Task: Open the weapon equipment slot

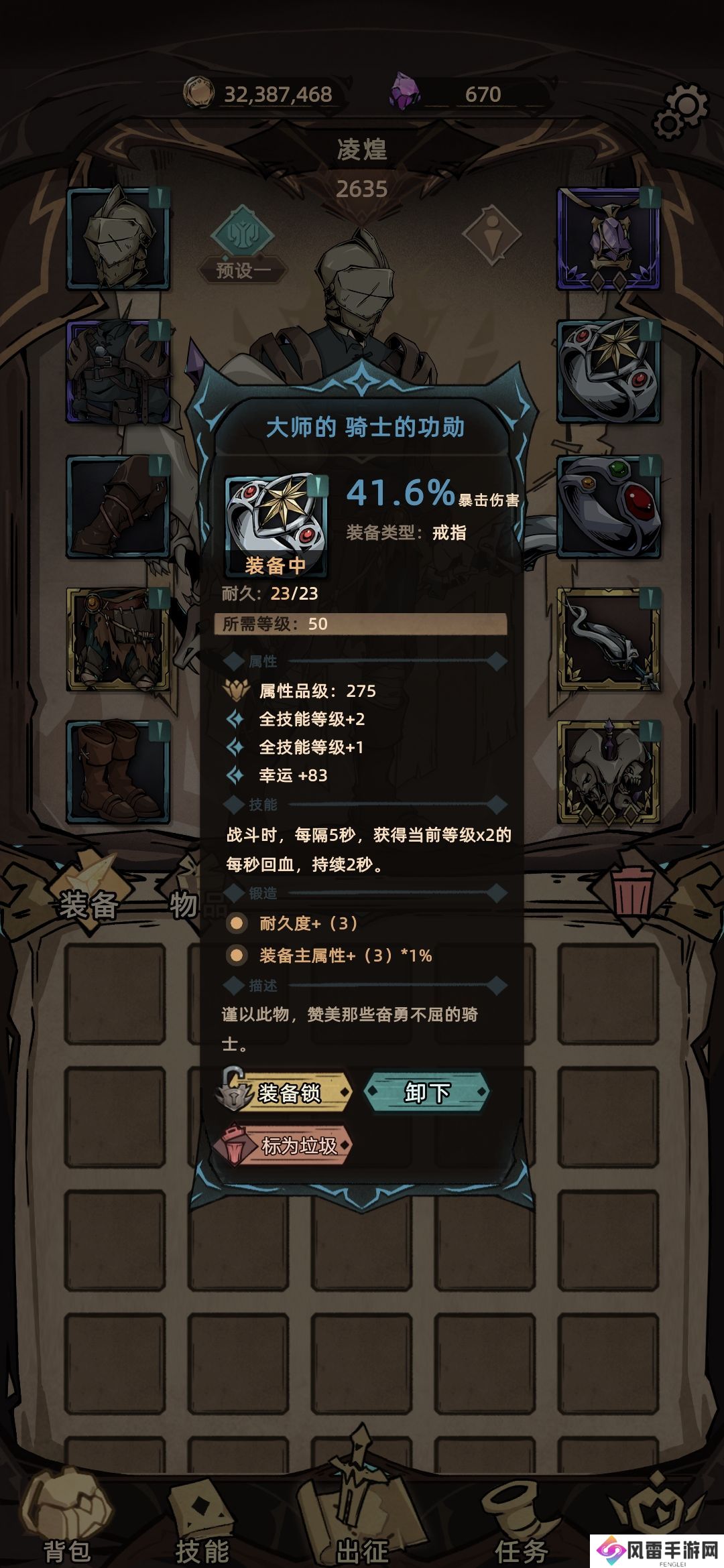Action: point(609,639)
